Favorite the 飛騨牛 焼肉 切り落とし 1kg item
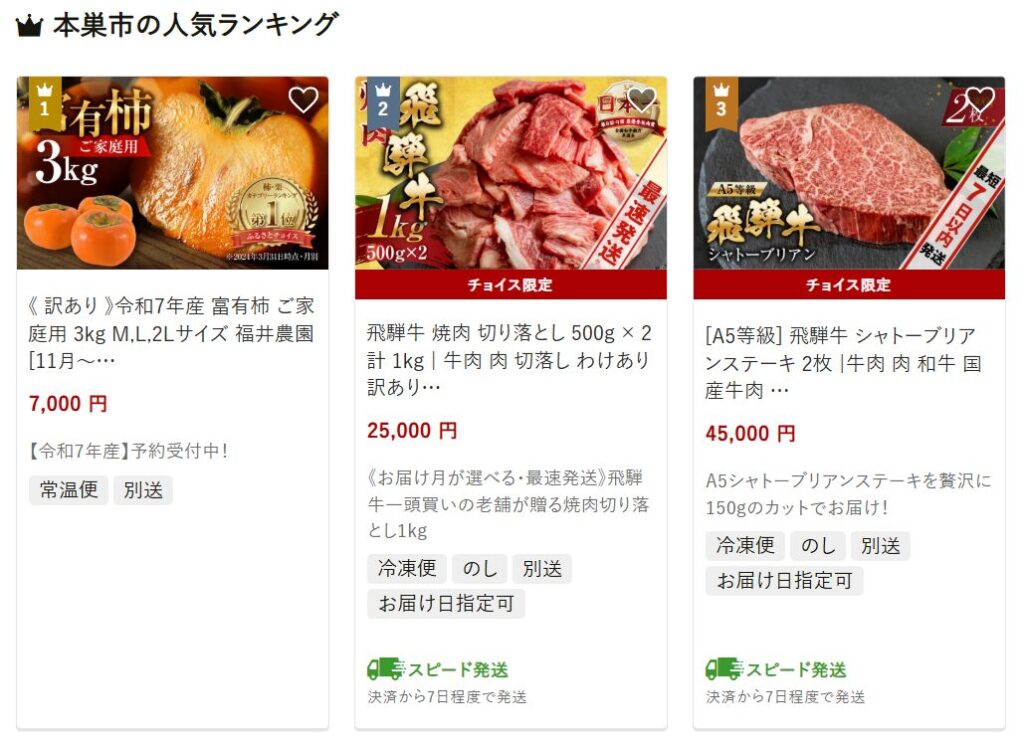This screenshot has width=1024, height=748. point(641,100)
